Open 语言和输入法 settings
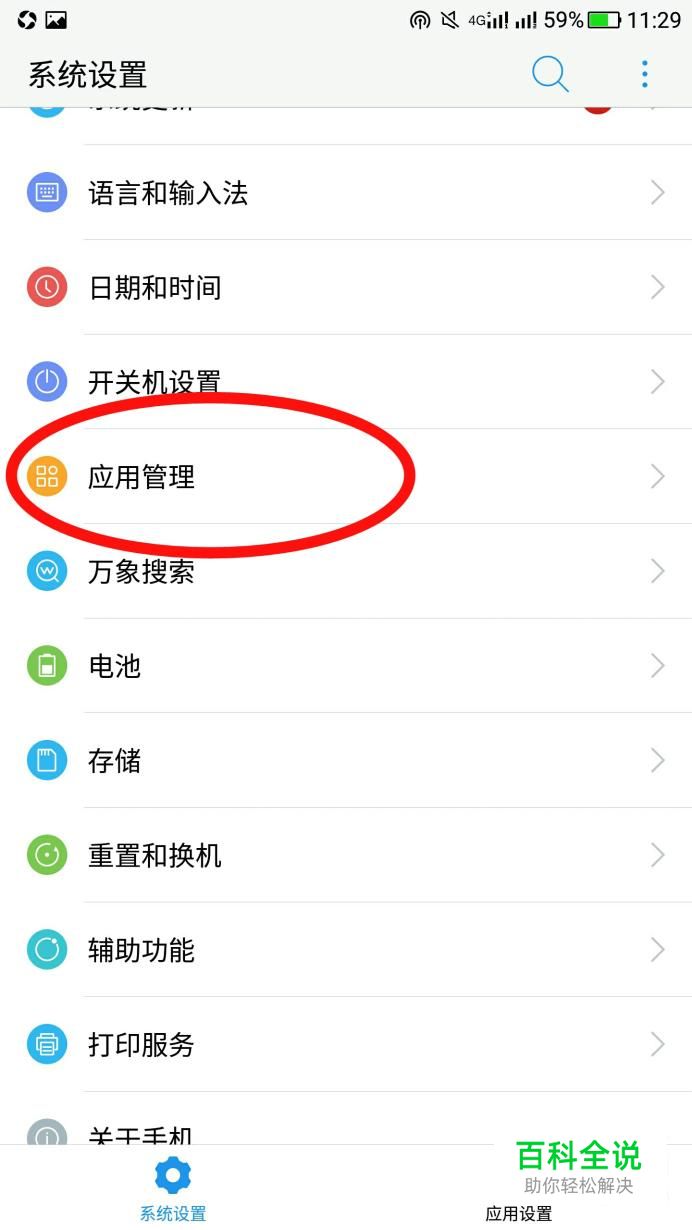The width and height of the screenshot is (692, 1230). [x=346, y=193]
